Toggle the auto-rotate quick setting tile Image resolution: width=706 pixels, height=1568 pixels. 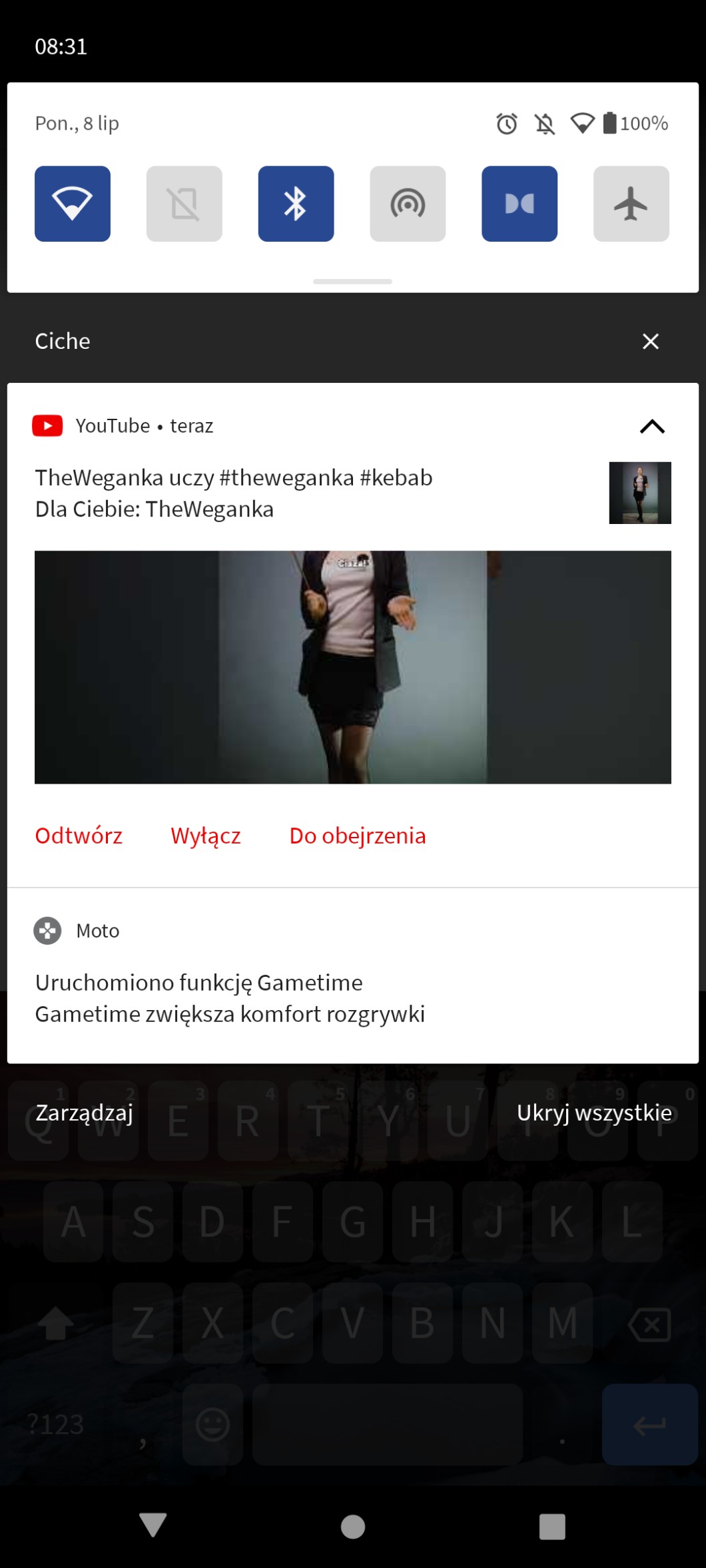coord(184,204)
